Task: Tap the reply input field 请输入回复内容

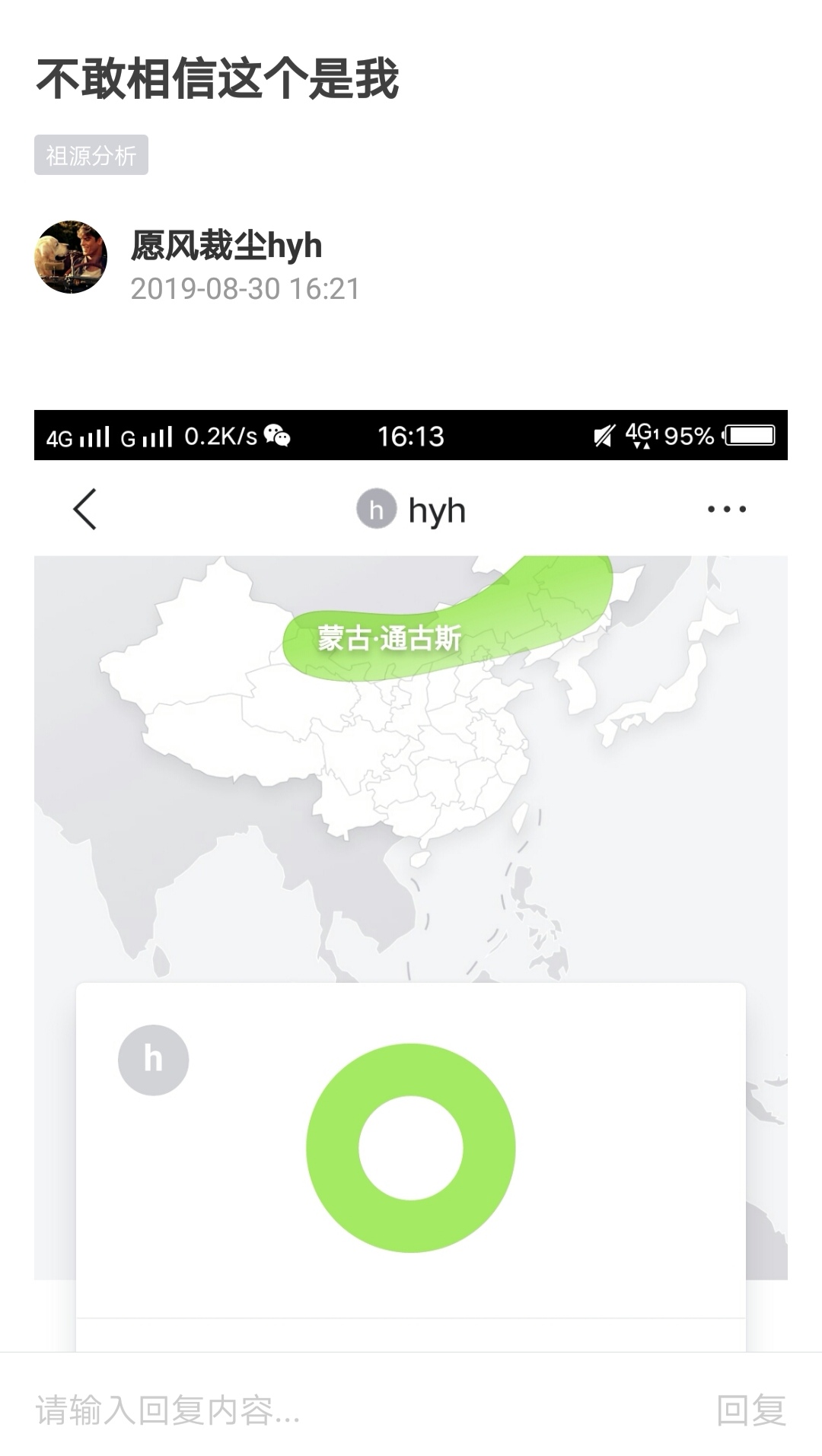Action: click(x=358, y=1410)
